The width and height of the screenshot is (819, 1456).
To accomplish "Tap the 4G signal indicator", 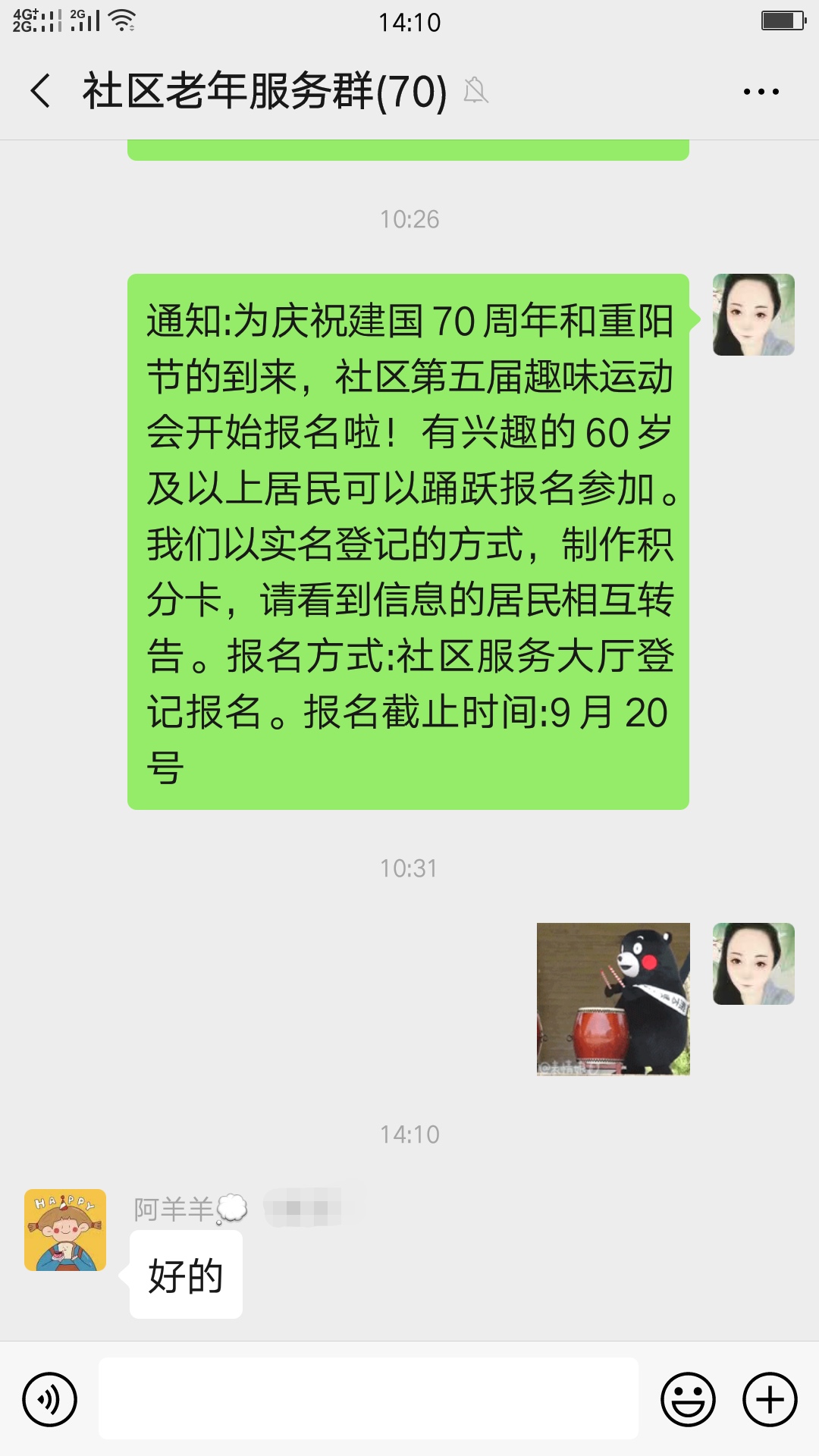I will (x=27, y=20).
